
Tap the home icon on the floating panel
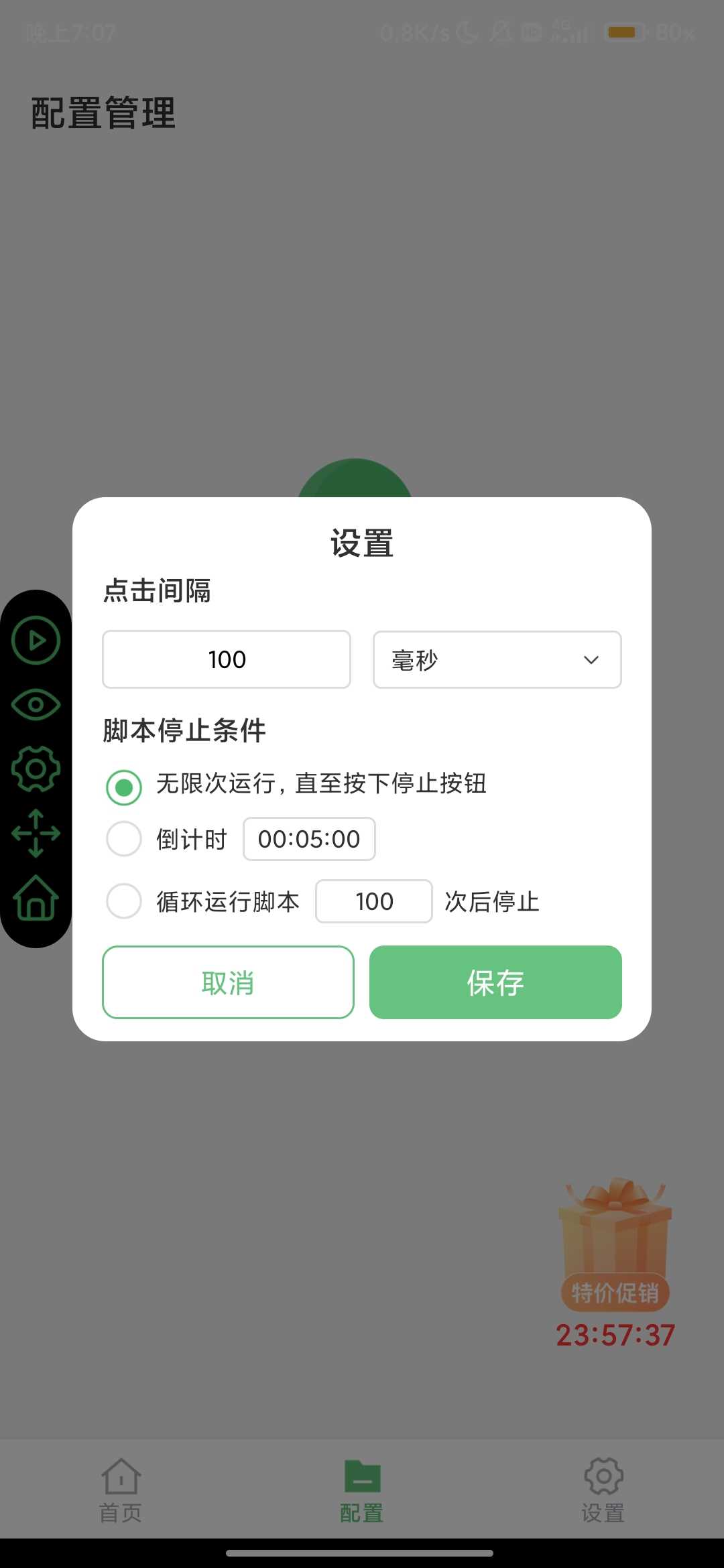[36, 898]
